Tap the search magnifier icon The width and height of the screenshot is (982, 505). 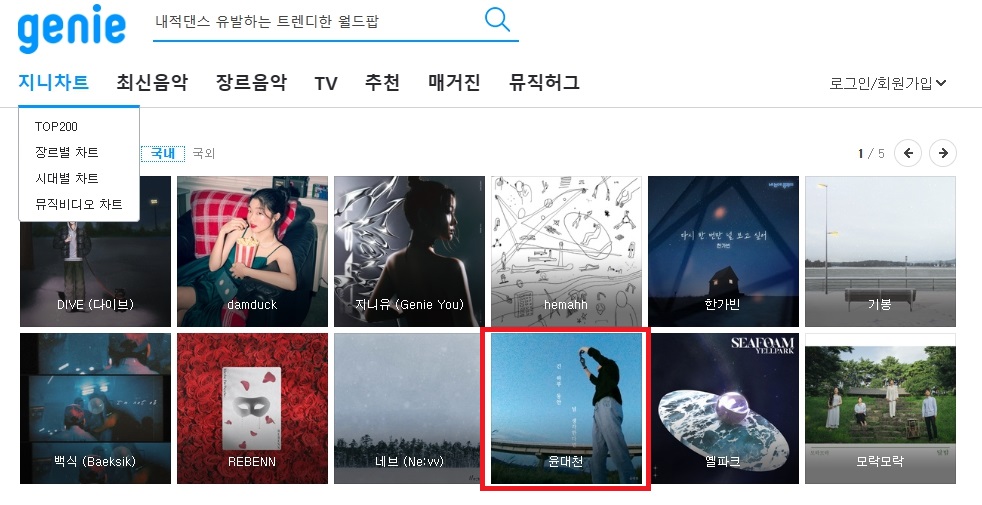[497, 20]
